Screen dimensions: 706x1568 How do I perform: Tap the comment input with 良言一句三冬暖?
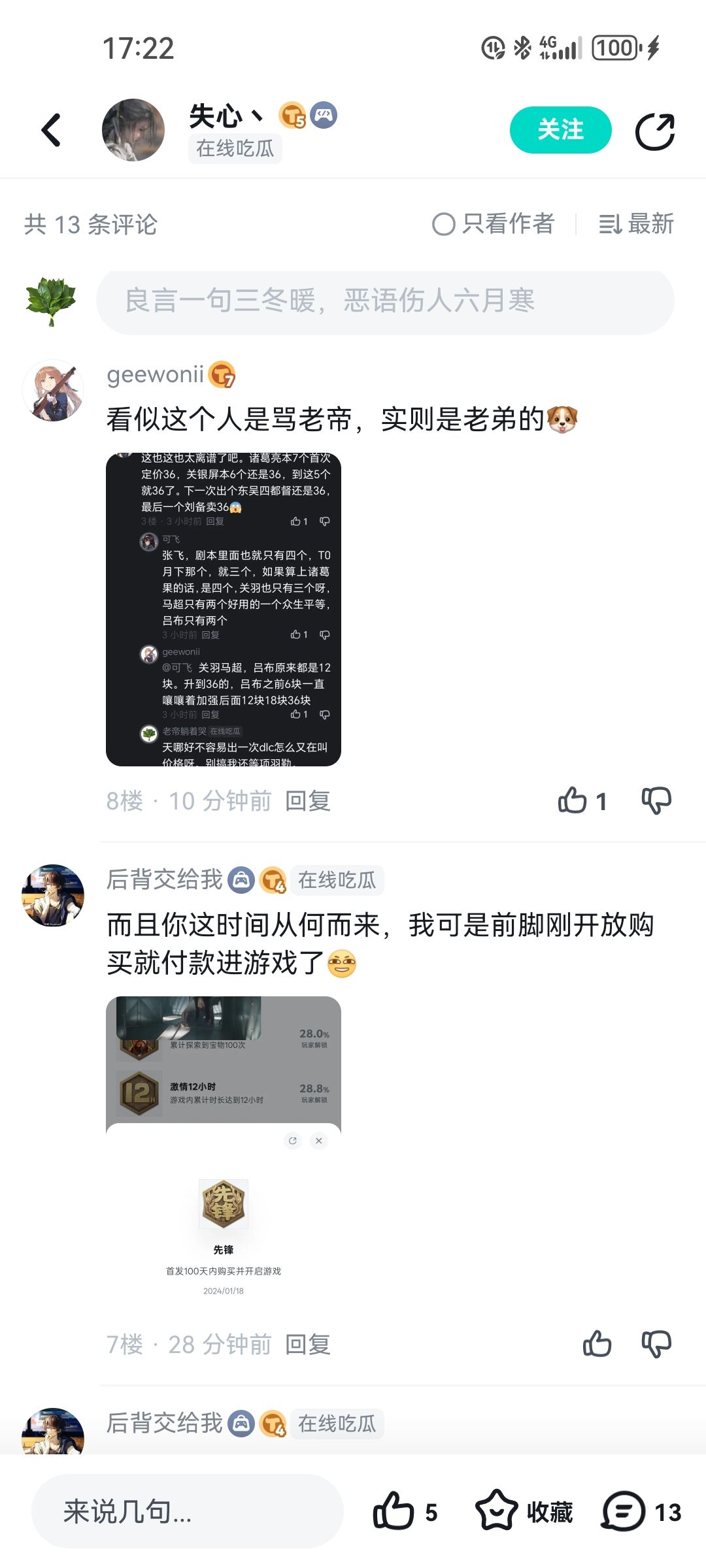click(385, 302)
